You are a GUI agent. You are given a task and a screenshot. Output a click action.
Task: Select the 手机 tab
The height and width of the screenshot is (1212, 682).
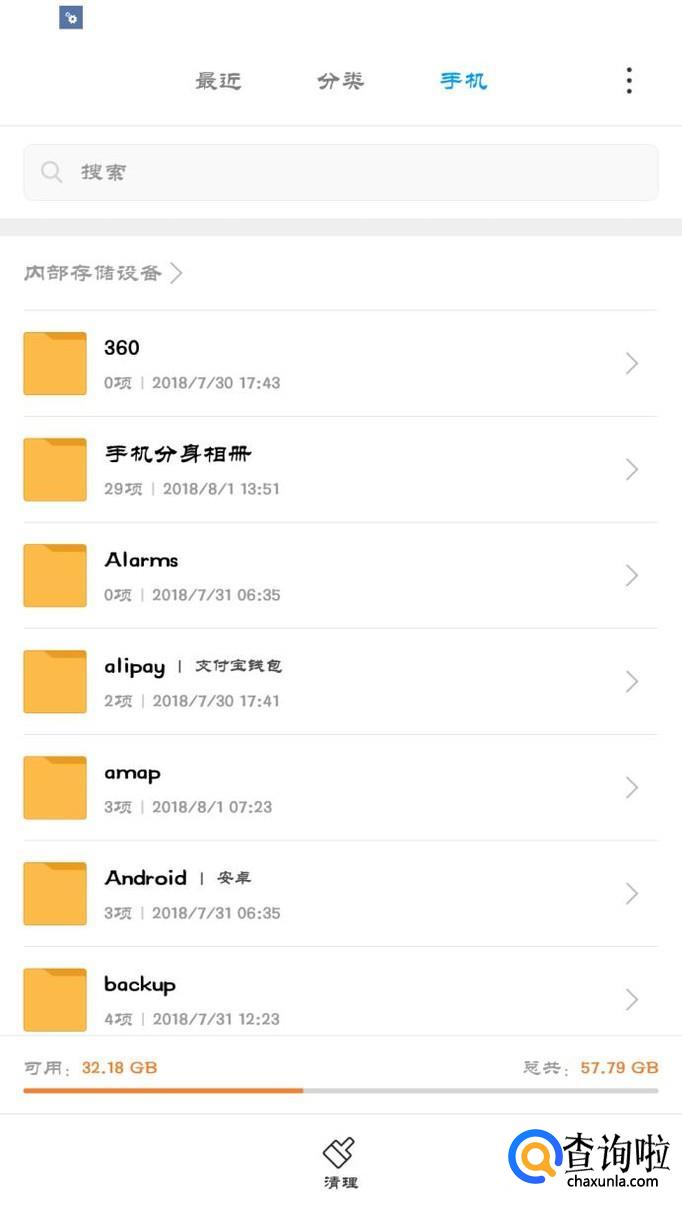(x=463, y=81)
